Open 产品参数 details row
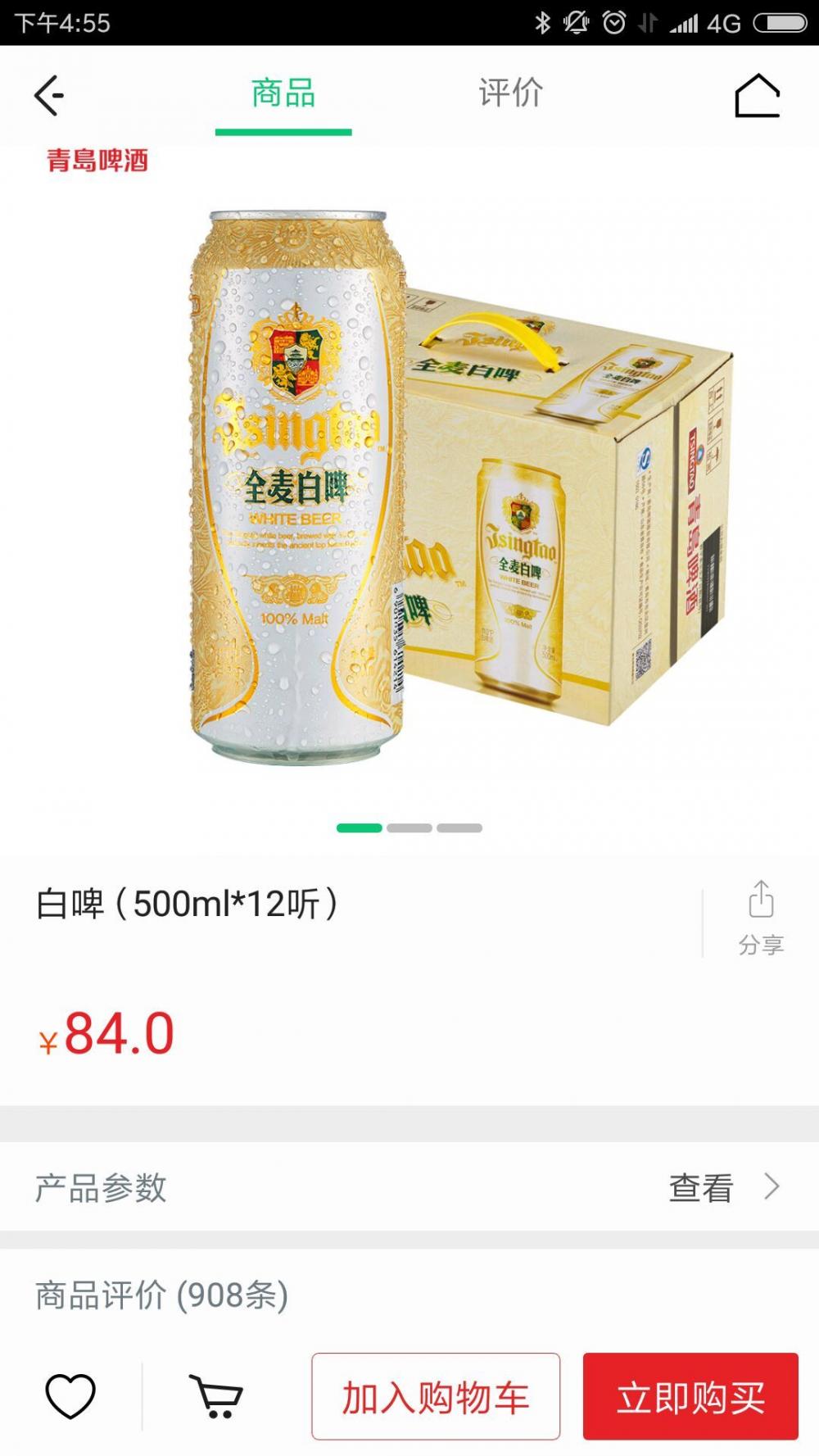Screen dimensions: 819x1456 409,1187
